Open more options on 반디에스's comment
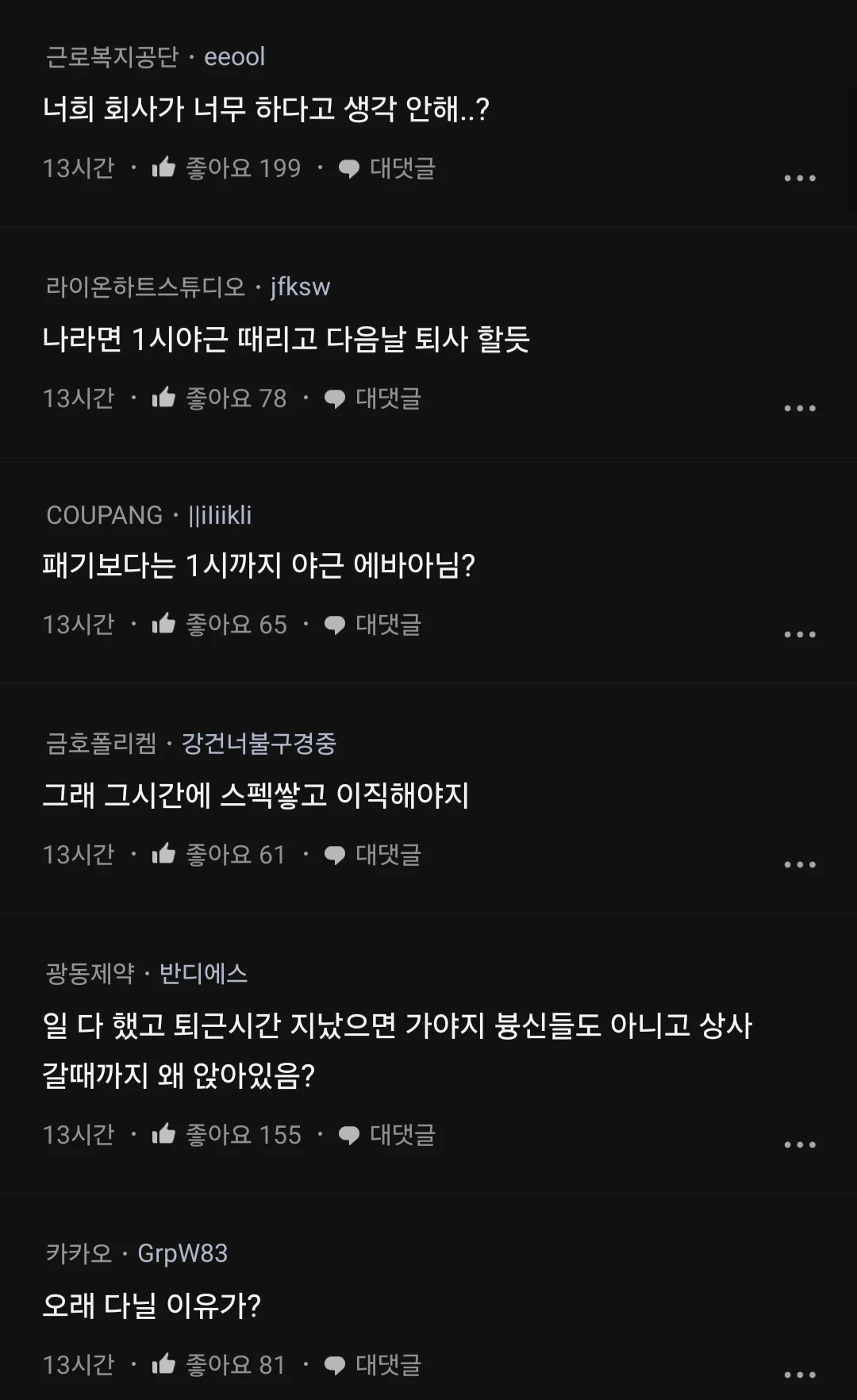This screenshot has height=1400, width=857. [x=799, y=1144]
